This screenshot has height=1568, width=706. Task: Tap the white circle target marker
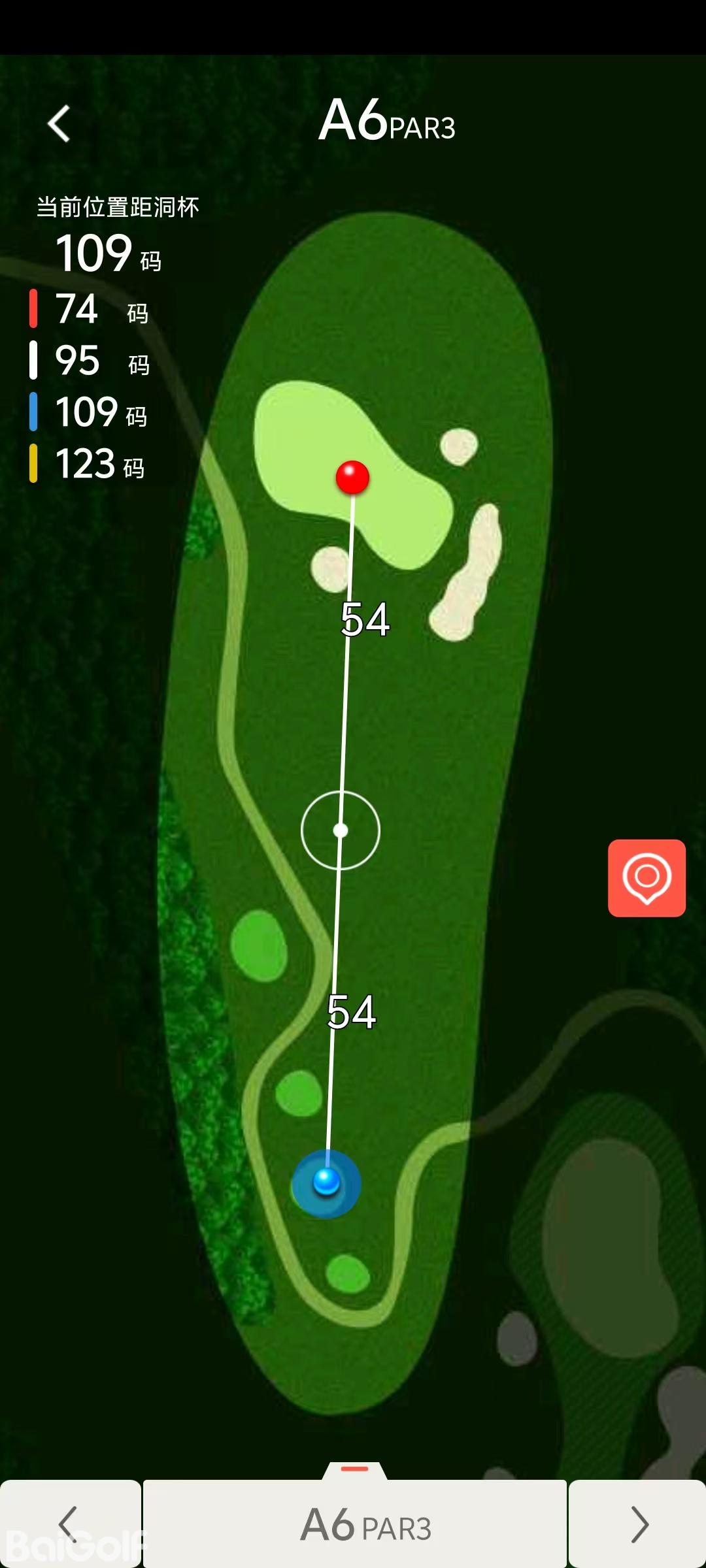[341, 830]
